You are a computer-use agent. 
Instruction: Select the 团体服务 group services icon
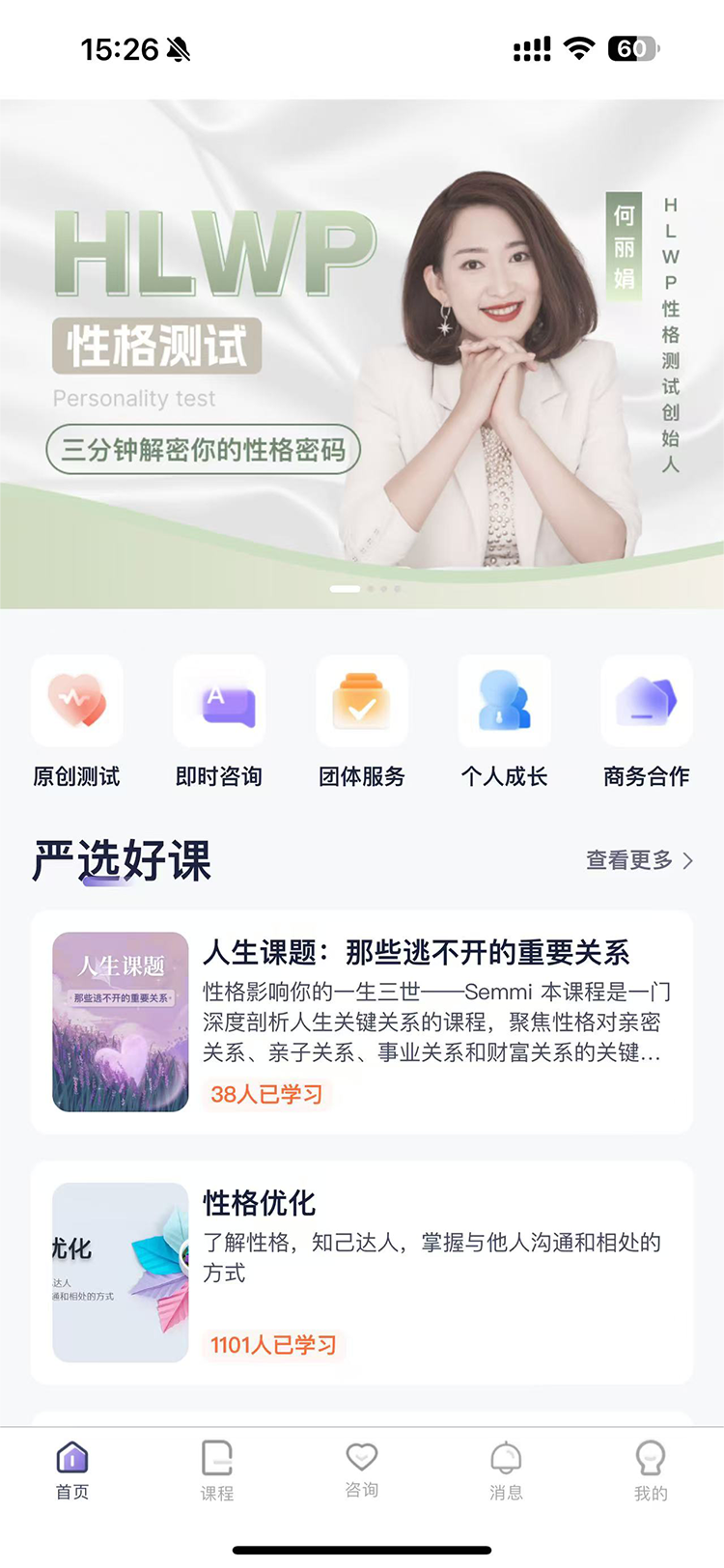coord(362,702)
